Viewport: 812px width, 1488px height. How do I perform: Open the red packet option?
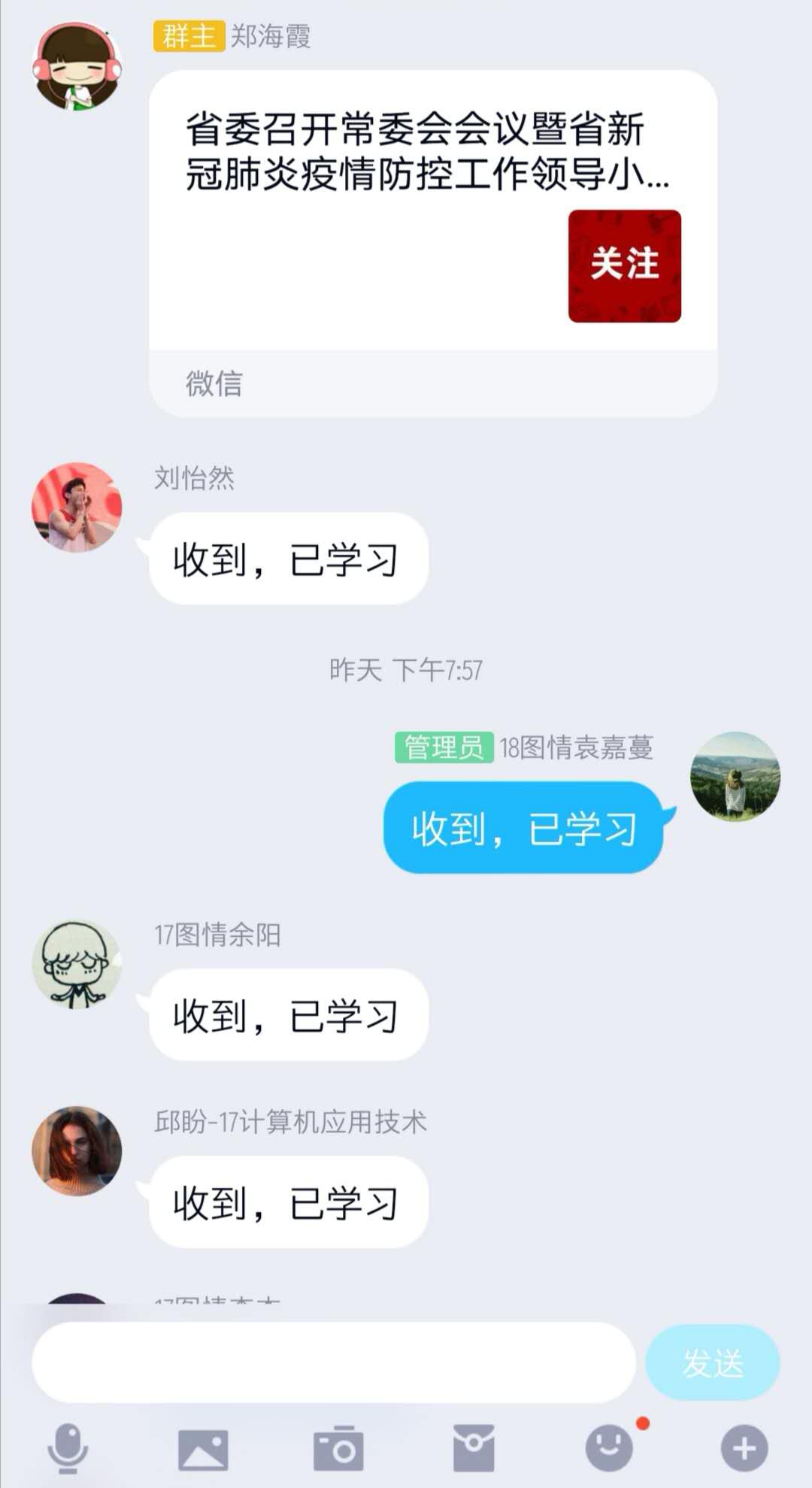click(x=474, y=1448)
